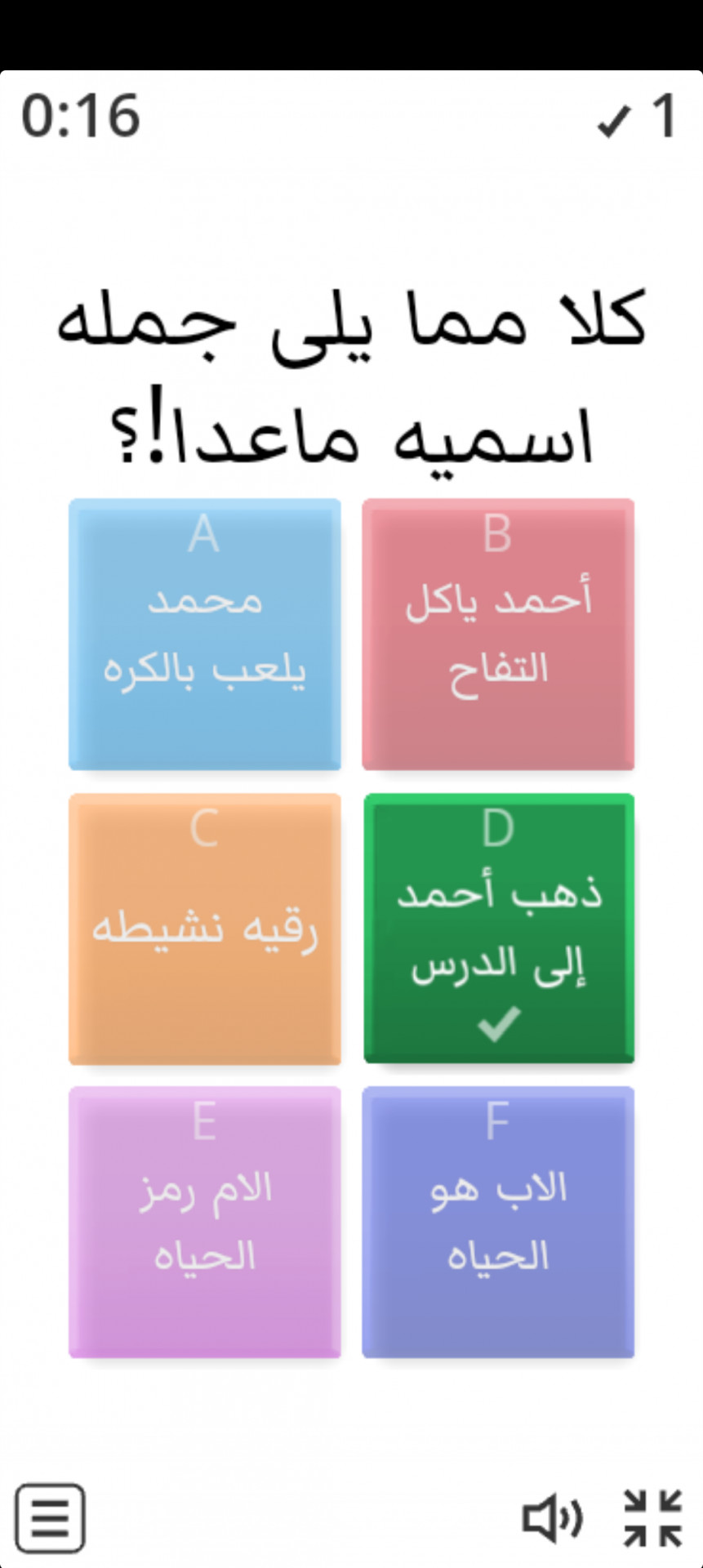Tap answer D ذهب أحمد إلى الدرس
The height and width of the screenshot is (1568, 703).
[x=498, y=929]
